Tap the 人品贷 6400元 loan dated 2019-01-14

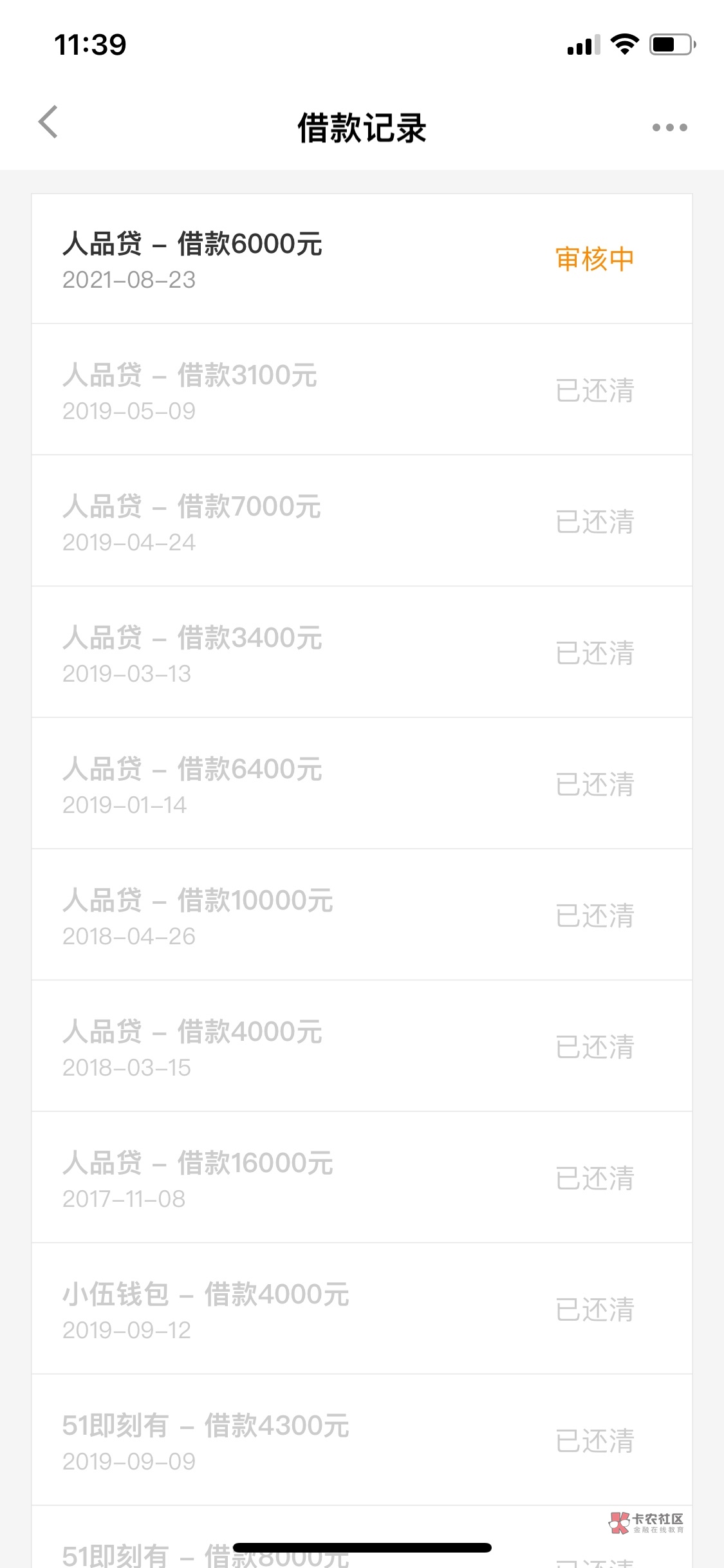click(362, 785)
